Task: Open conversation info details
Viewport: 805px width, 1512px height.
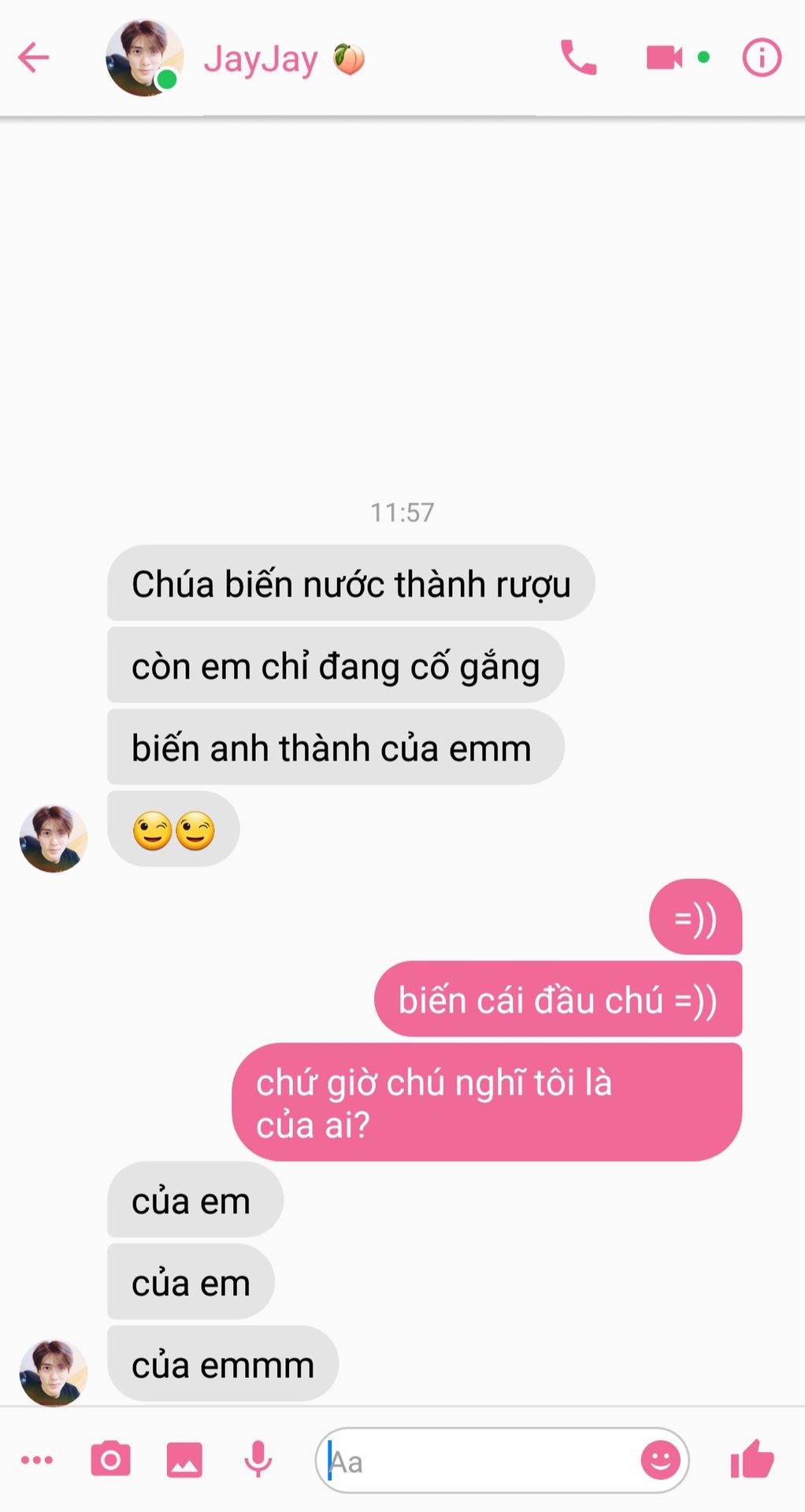Action: 762,58
